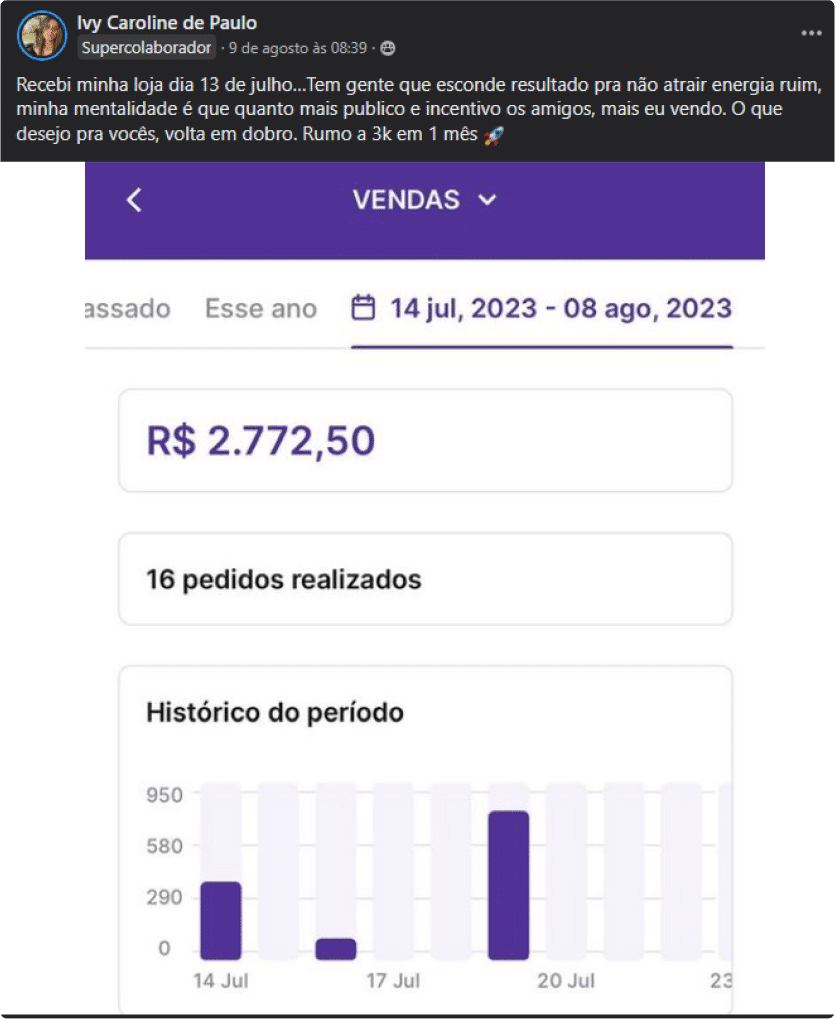Open Ivy Caroline de Paulo's profile name
Image resolution: width=835 pixels, height=1019 pixels.
166,23
